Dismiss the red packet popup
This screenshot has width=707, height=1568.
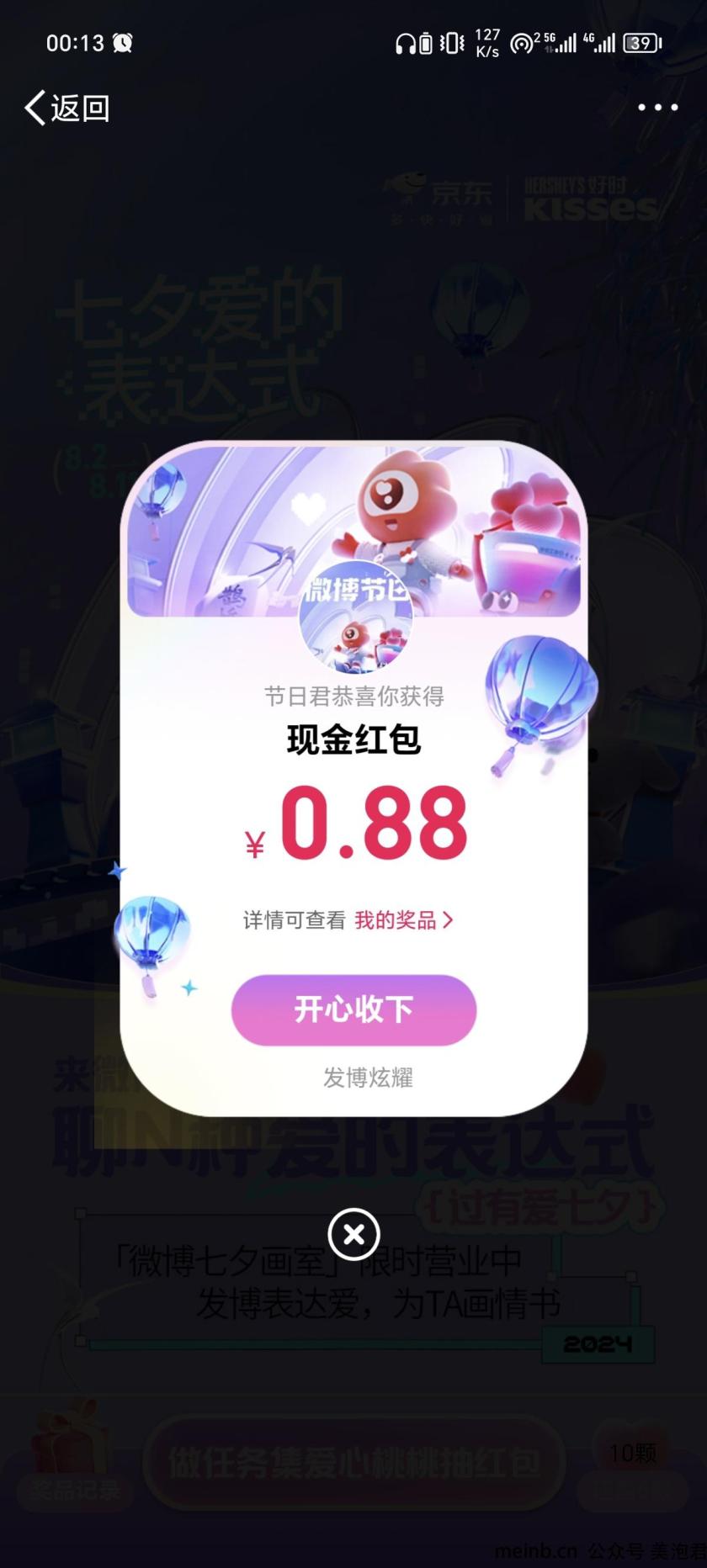pos(354,1234)
